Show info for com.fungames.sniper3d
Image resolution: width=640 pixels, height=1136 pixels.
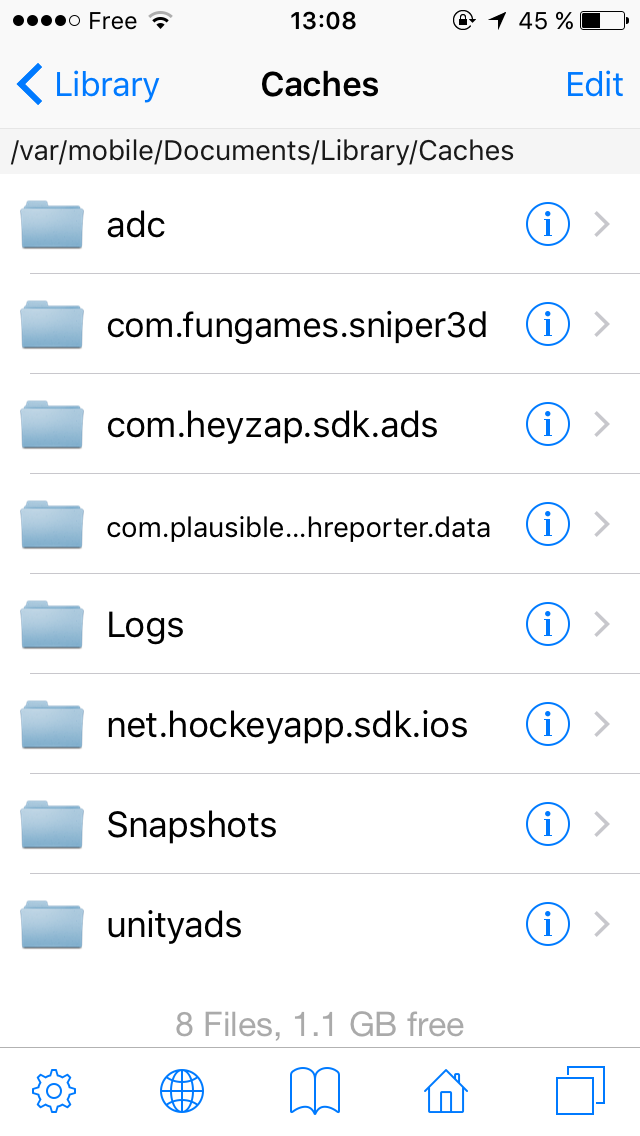[547, 325]
